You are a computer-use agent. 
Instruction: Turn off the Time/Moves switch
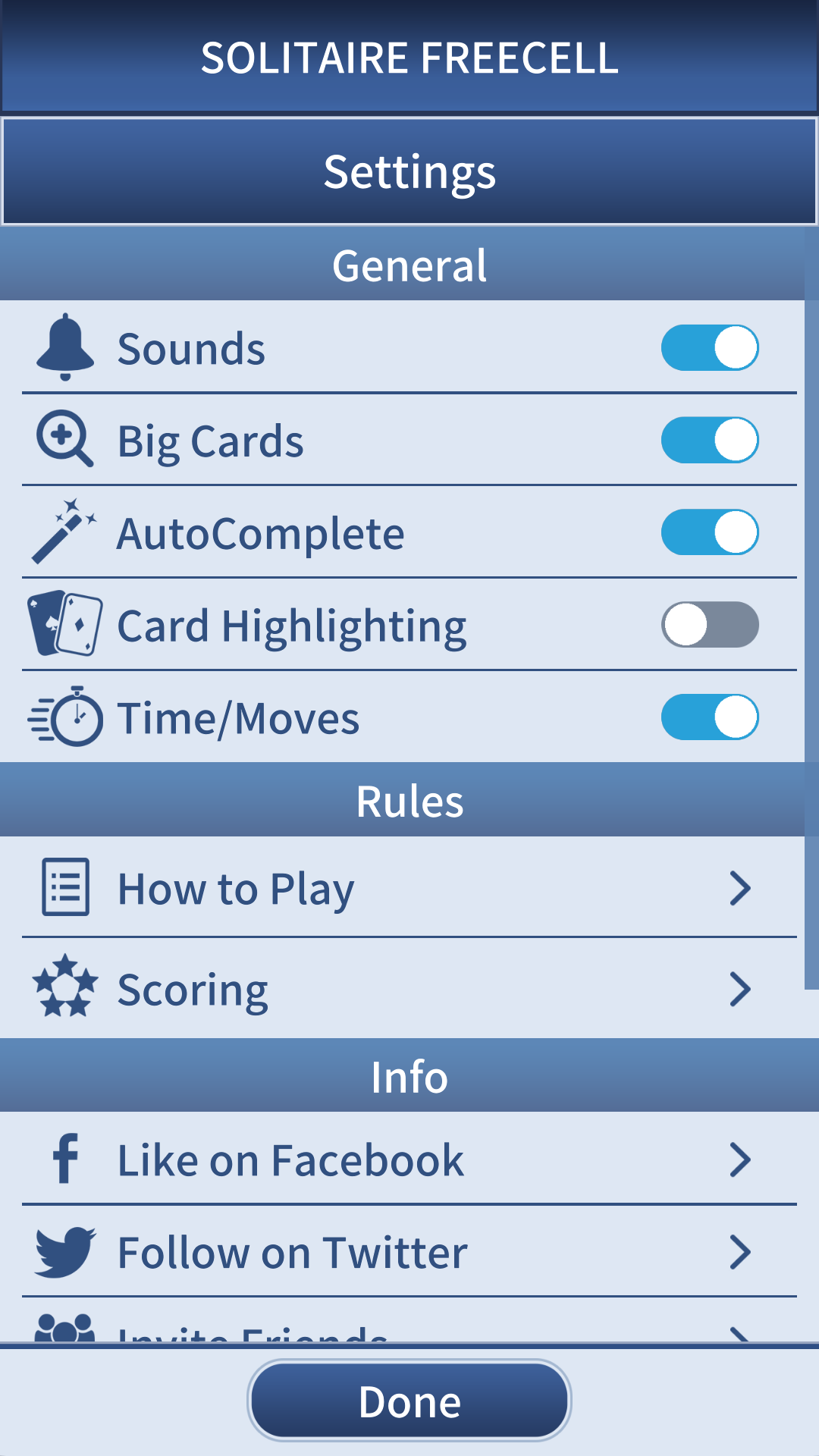click(x=710, y=717)
